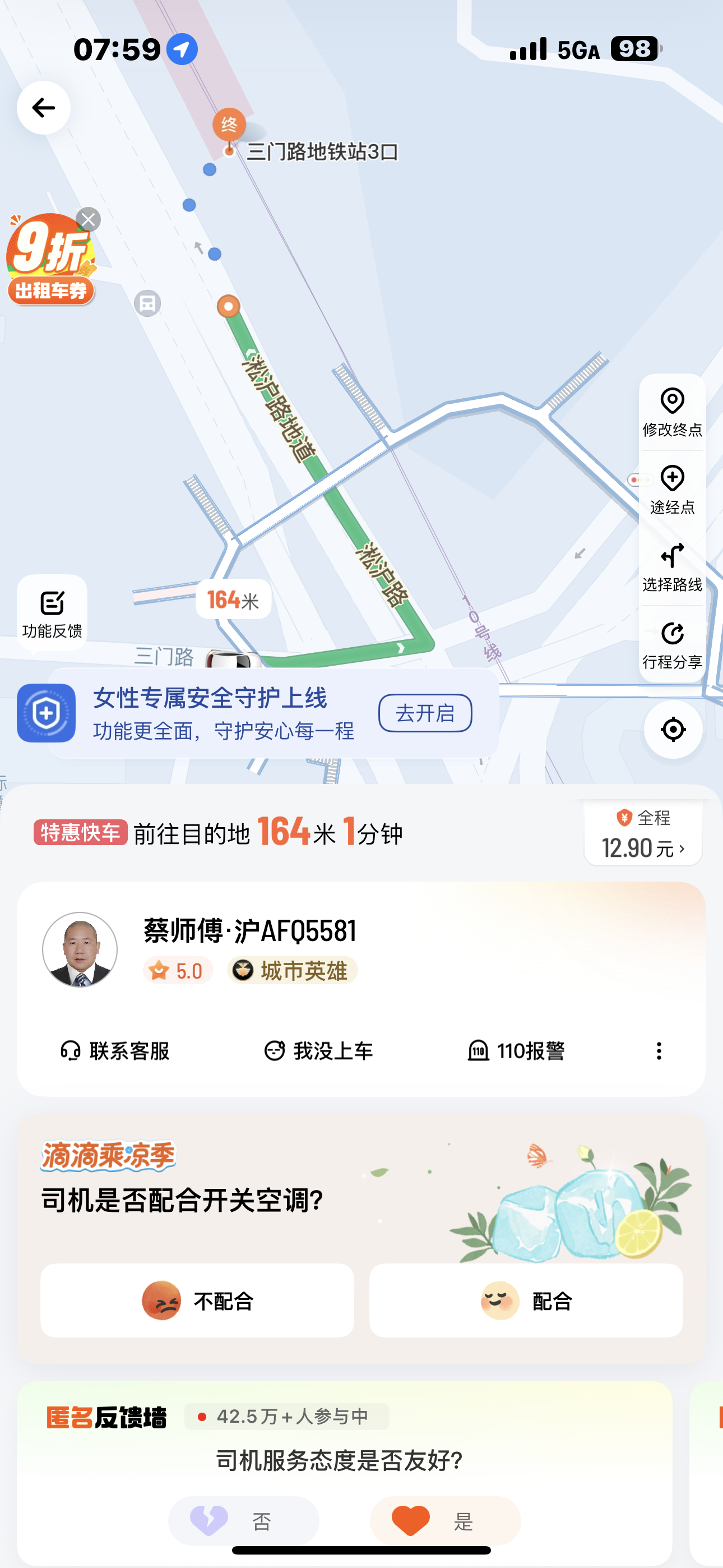Dismiss the 9折 taxi coupon badge

[88, 219]
